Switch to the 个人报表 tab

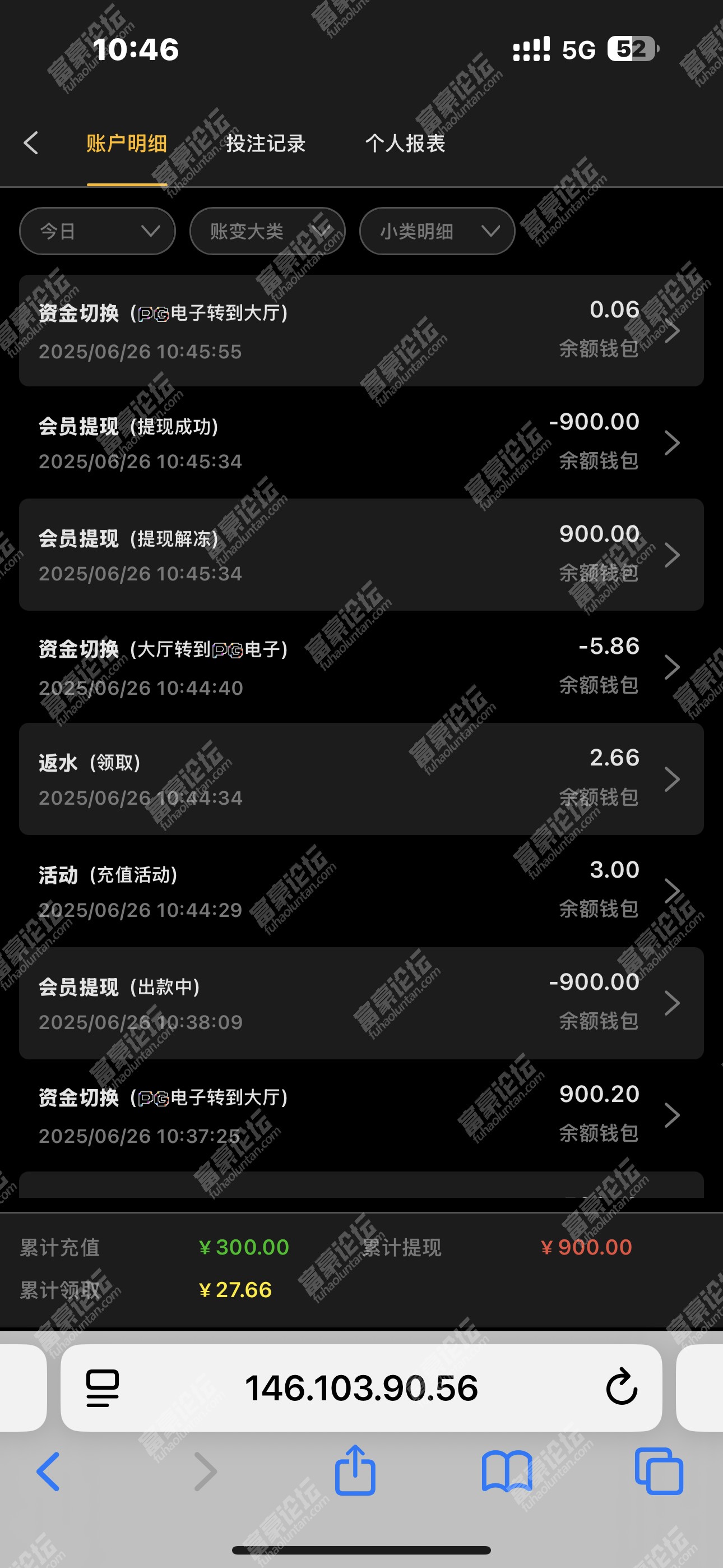point(405,144)
